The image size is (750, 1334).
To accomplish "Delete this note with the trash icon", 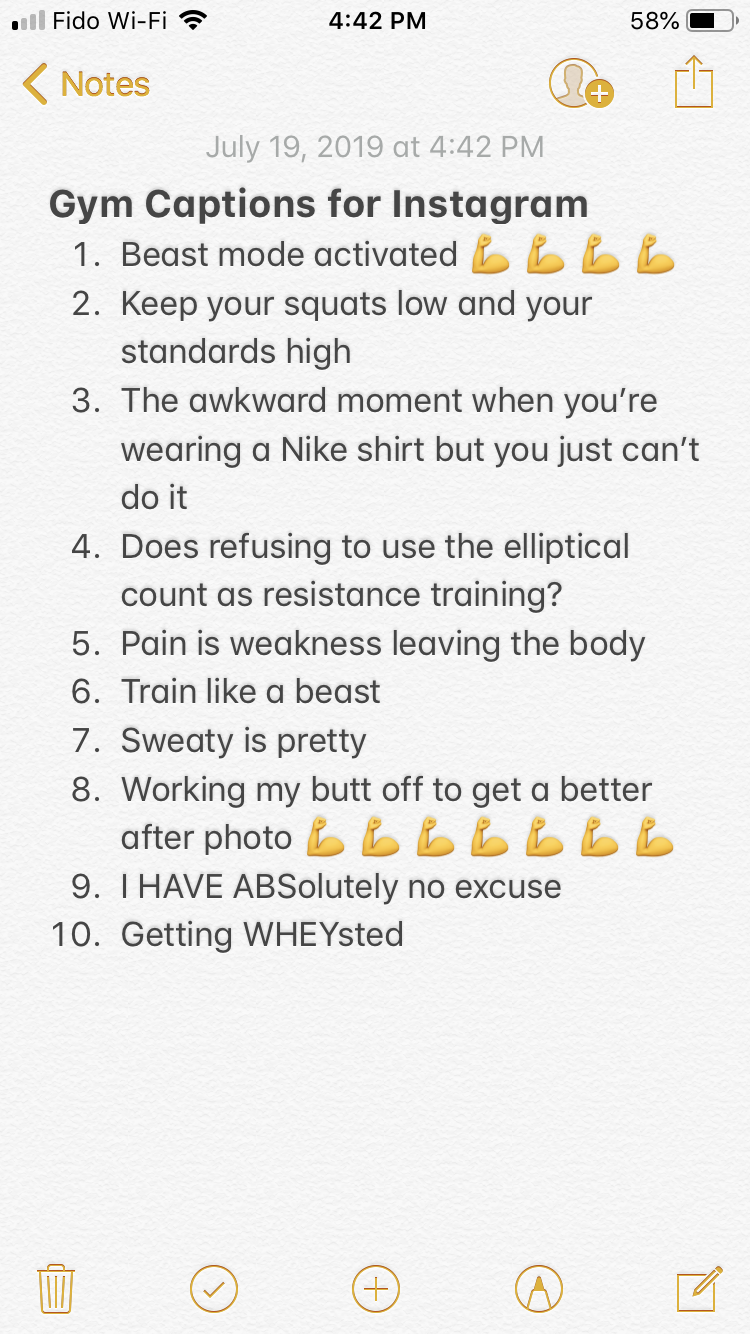I will pyautogui.click(x=56, y=1287).
